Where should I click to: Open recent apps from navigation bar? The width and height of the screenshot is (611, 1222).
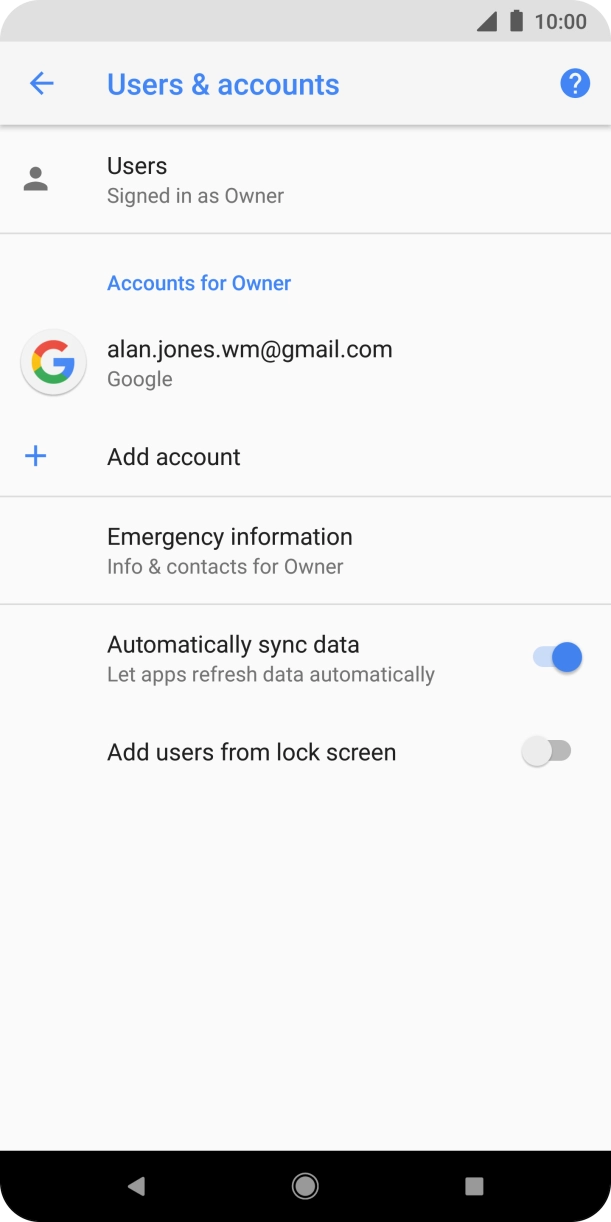pos(474,1186)
